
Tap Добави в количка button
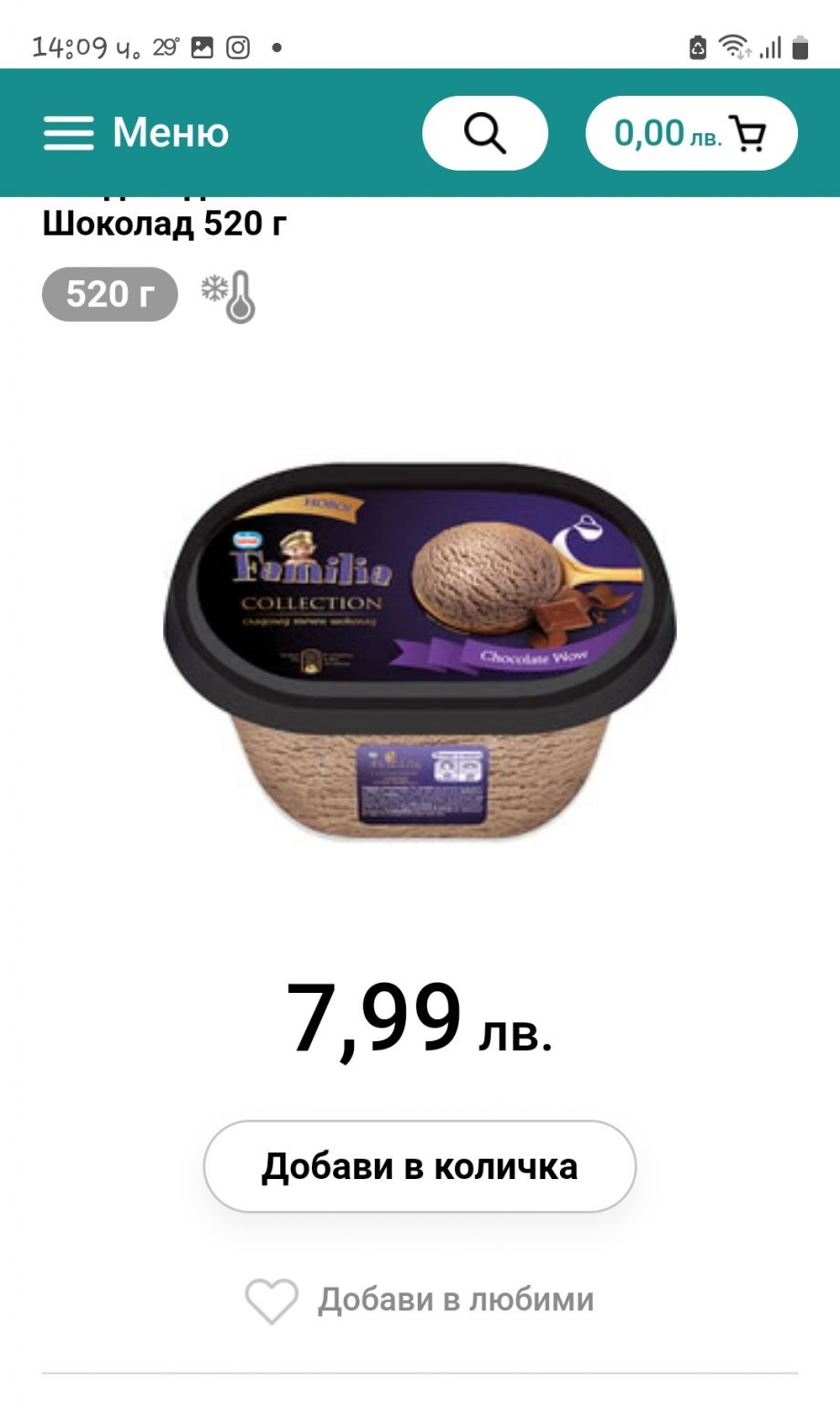tap(420, 1166)
